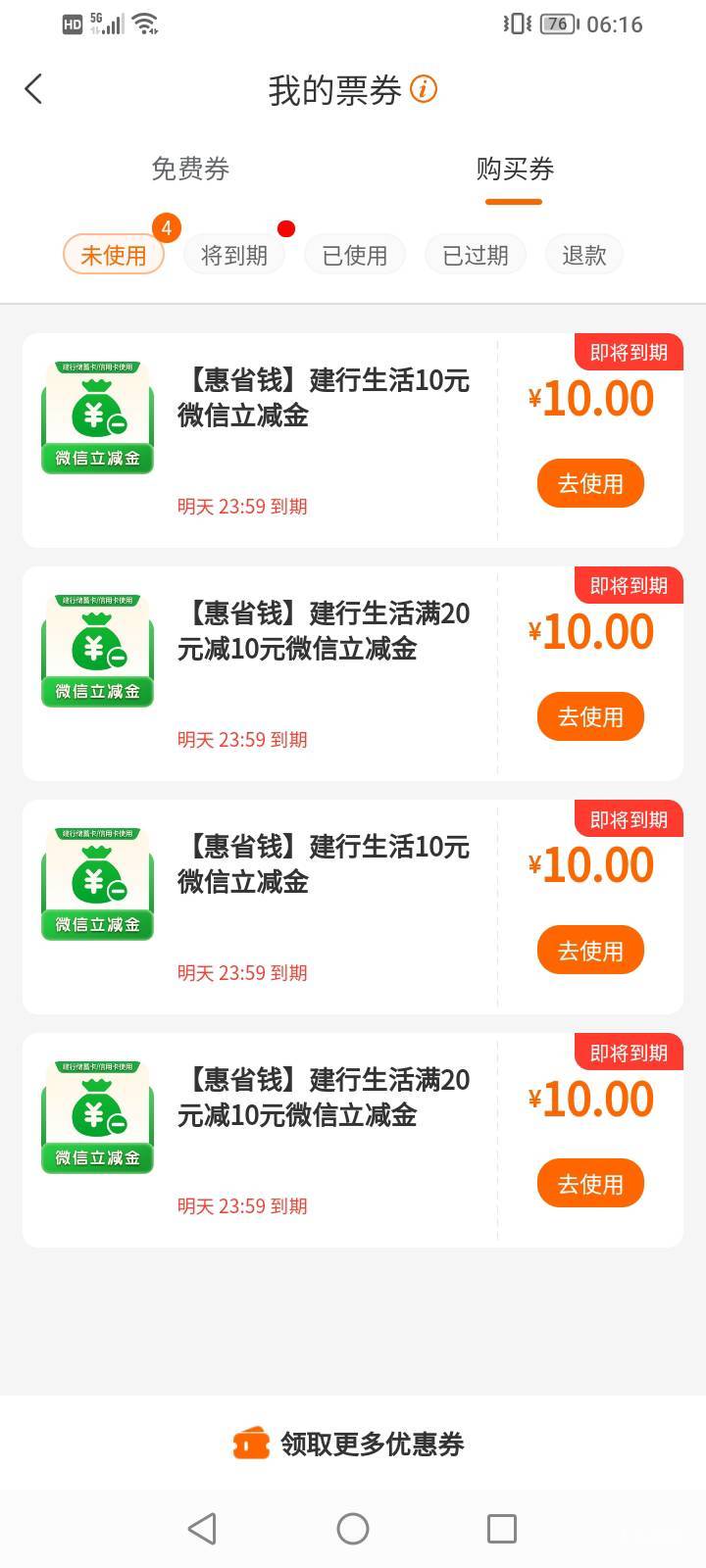View the 已使用 coupons

(355, 255)
